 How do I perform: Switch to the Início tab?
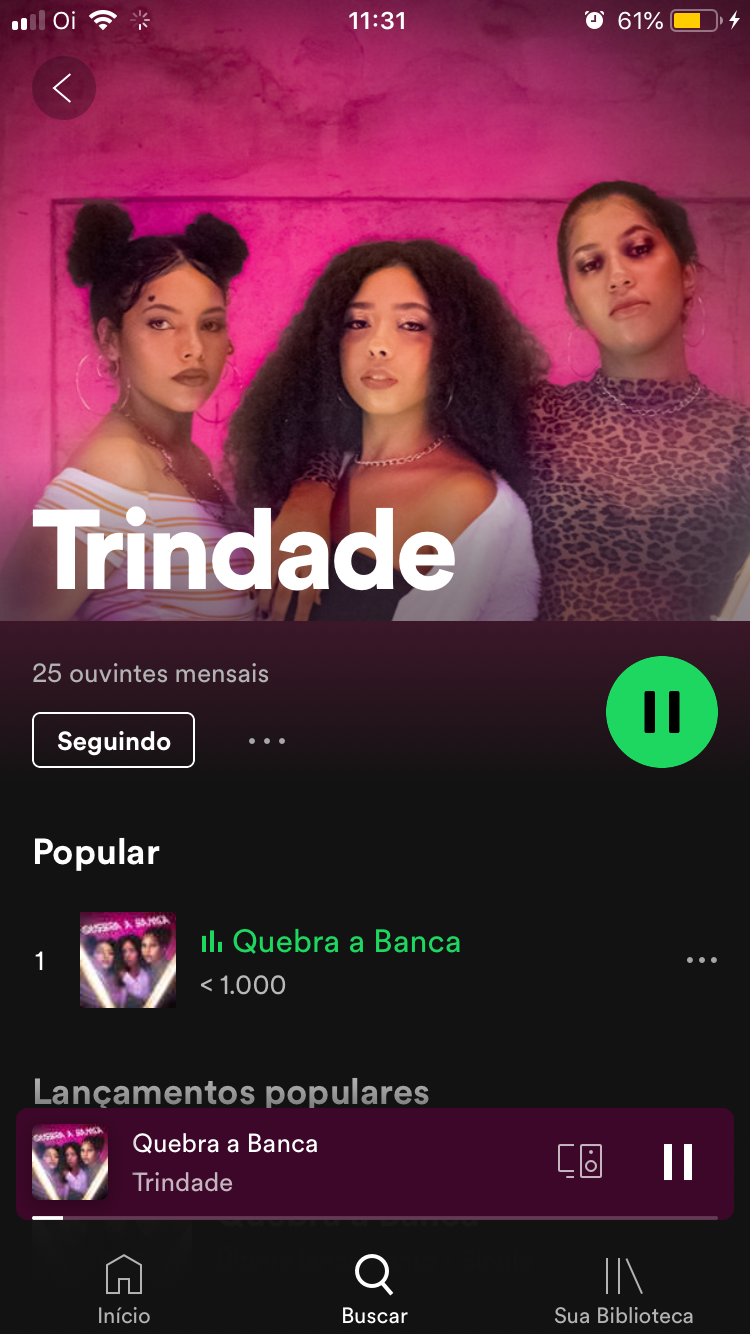(124, 1289)
